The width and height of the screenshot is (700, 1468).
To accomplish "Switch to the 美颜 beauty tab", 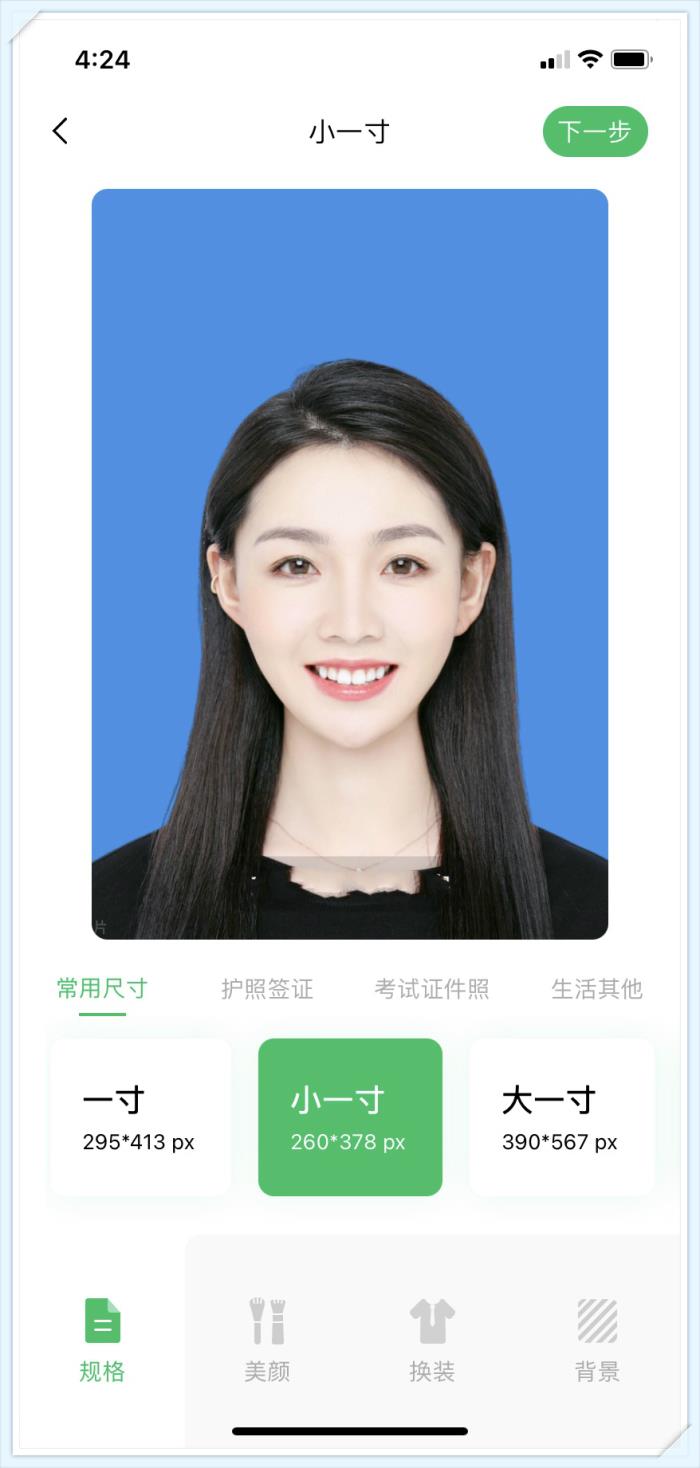I will (267, 1340).
